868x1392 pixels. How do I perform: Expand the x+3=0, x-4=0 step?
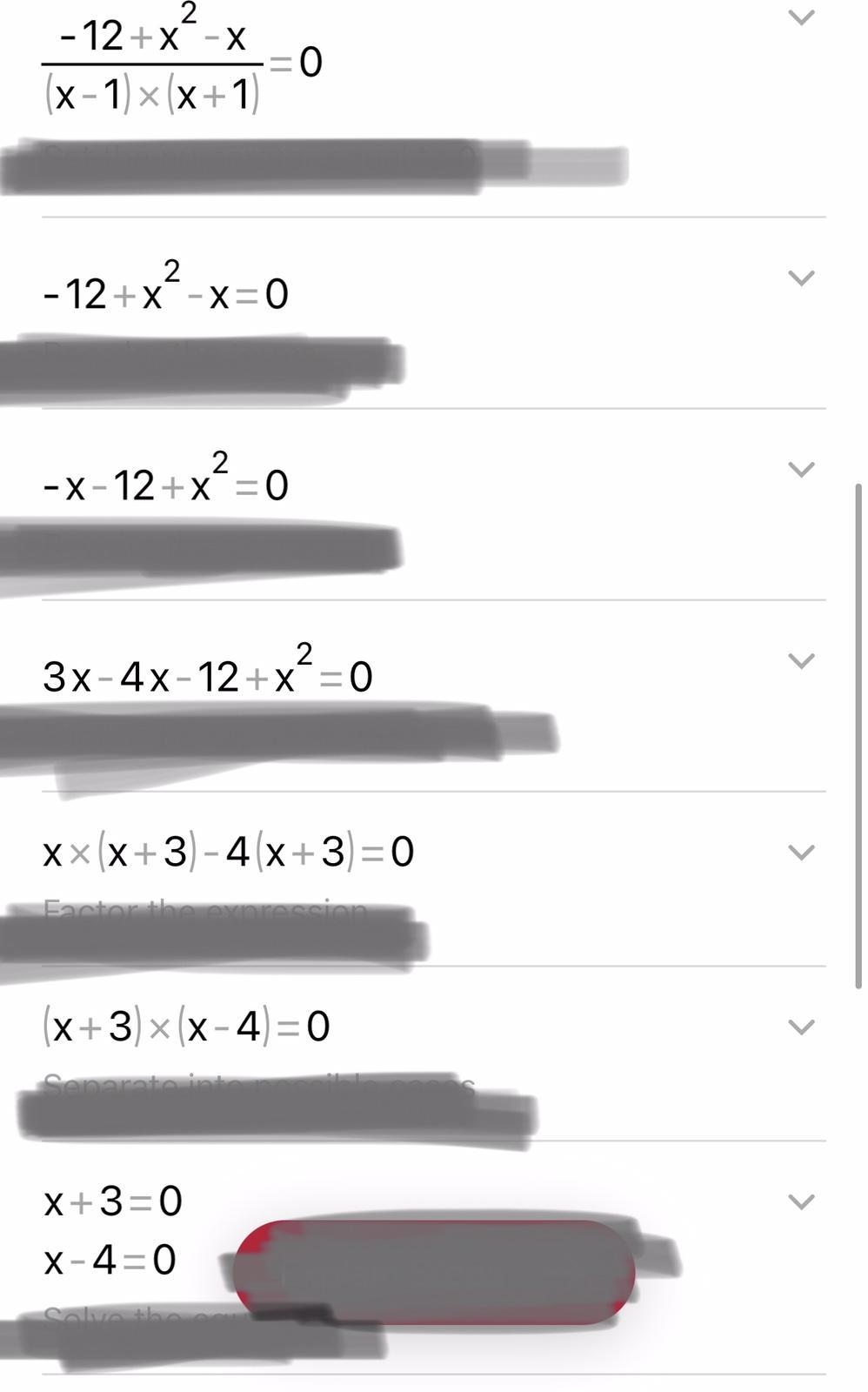click(x=801, y=1201)
